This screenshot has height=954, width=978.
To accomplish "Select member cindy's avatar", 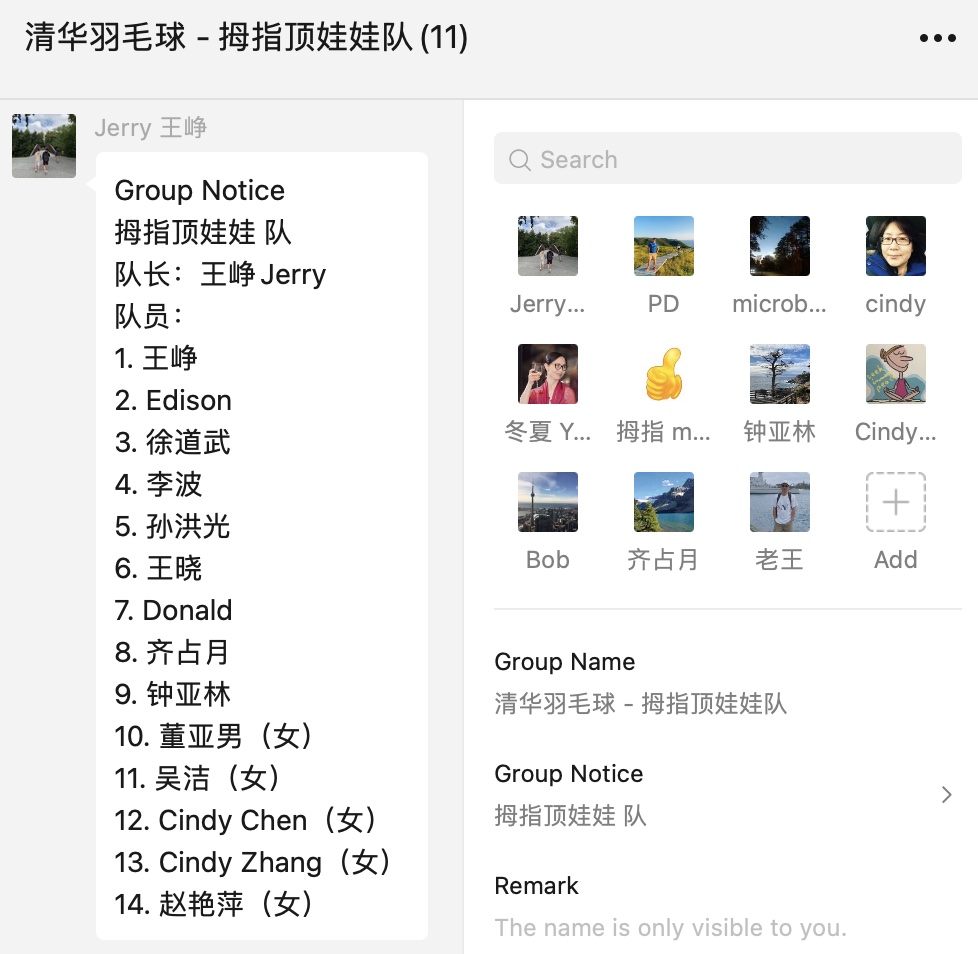I will pyautogui.click(x=895, y=246).
